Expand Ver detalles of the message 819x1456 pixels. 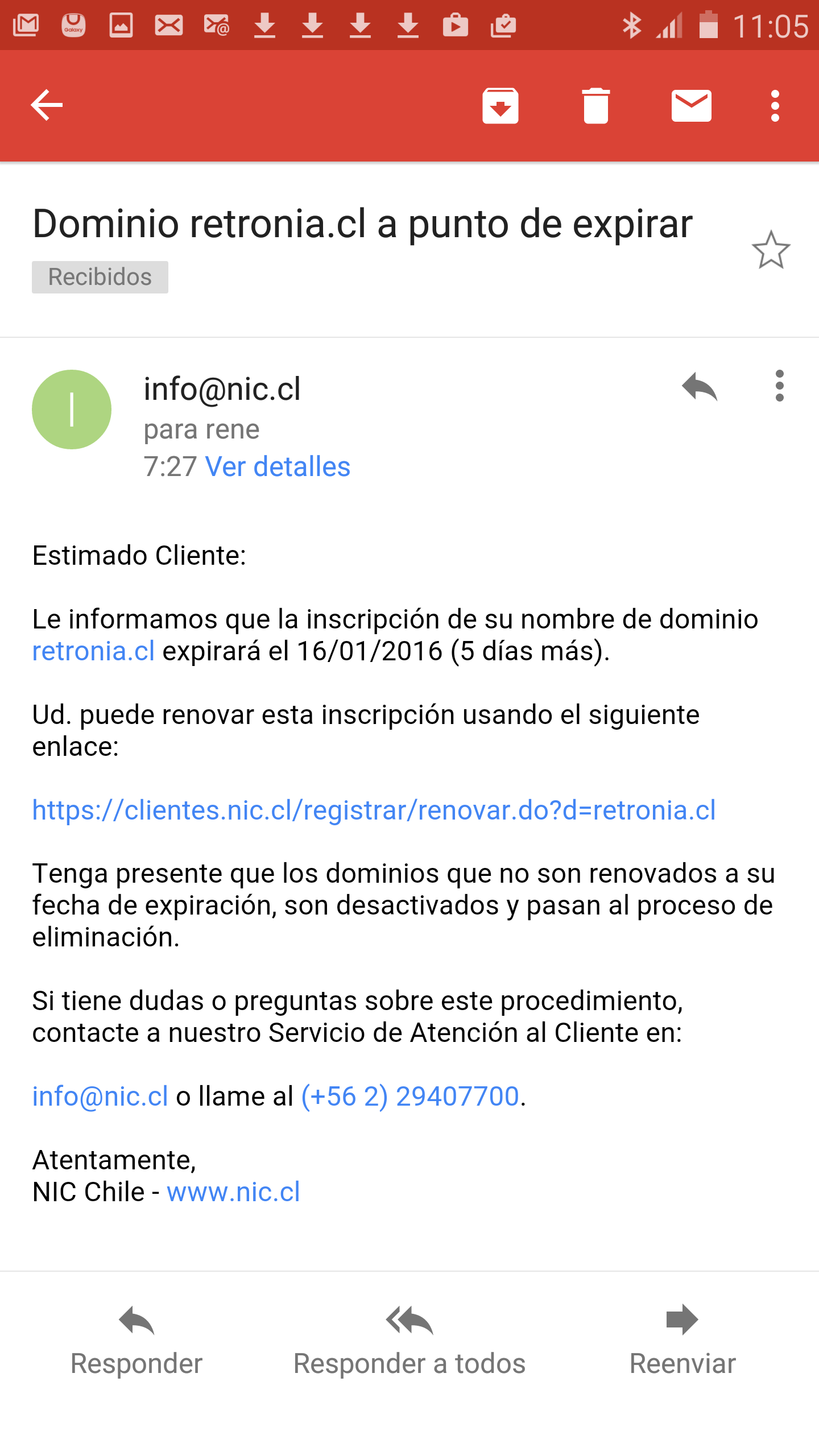coord(278,466)
